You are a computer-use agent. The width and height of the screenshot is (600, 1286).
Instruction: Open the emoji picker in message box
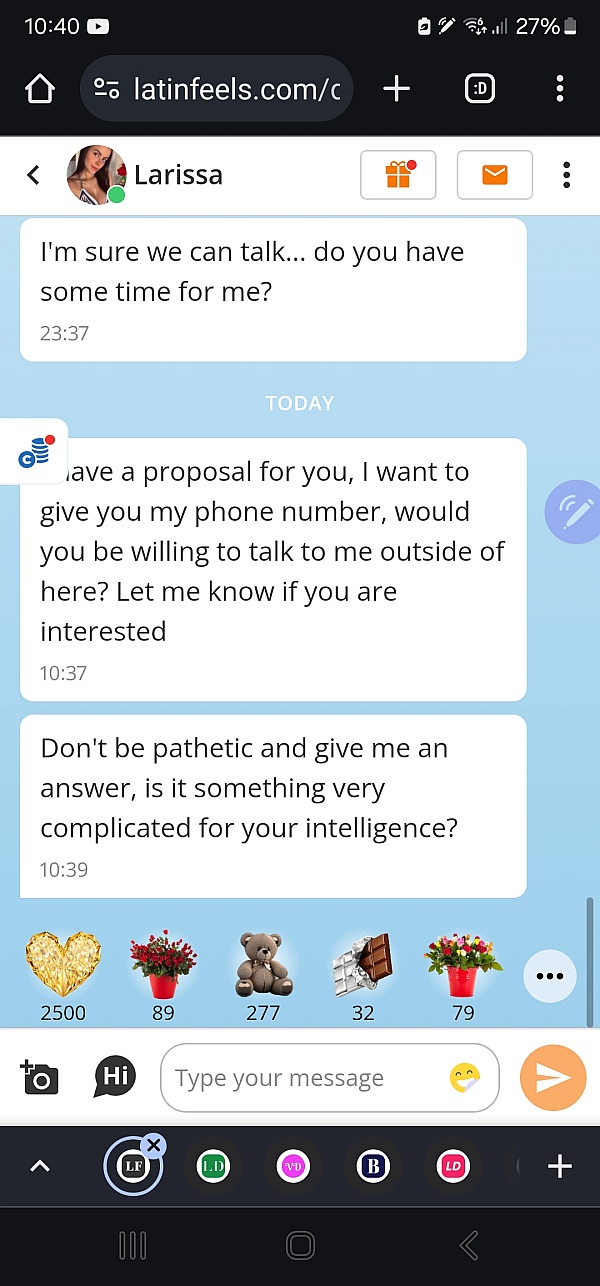click(465, 1077)
